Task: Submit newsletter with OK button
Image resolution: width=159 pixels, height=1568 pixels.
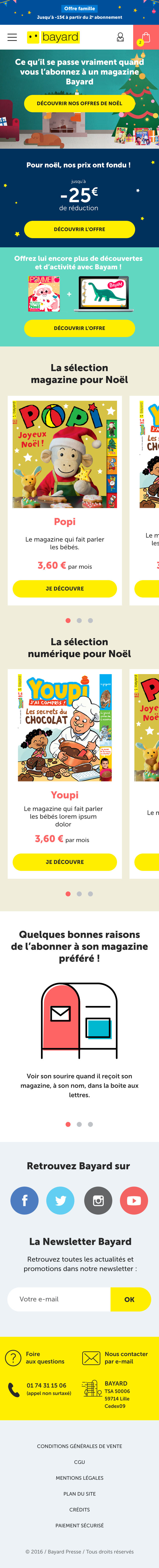Action: [x=130, y=1299]
